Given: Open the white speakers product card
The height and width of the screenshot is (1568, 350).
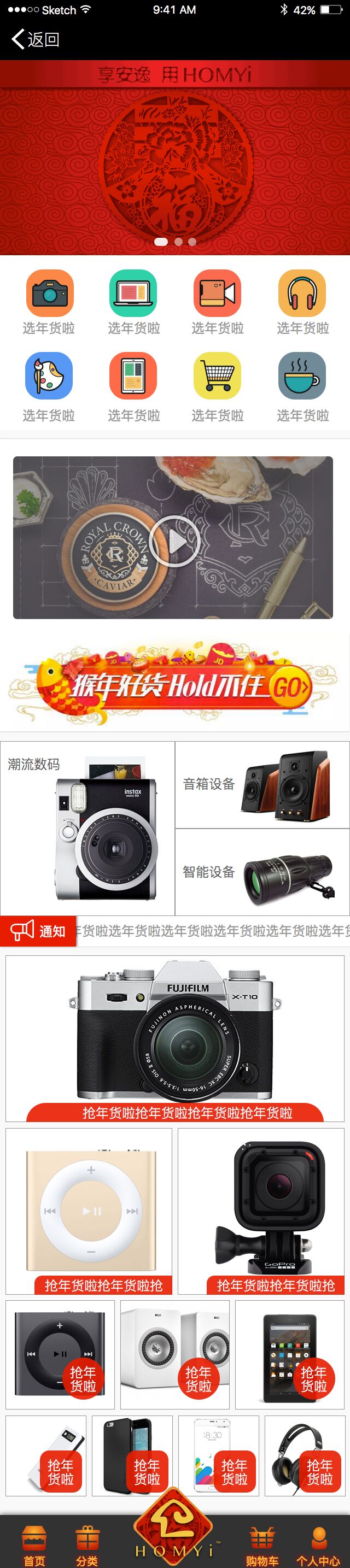Looking at the screenshot, I should (174, 1353).
